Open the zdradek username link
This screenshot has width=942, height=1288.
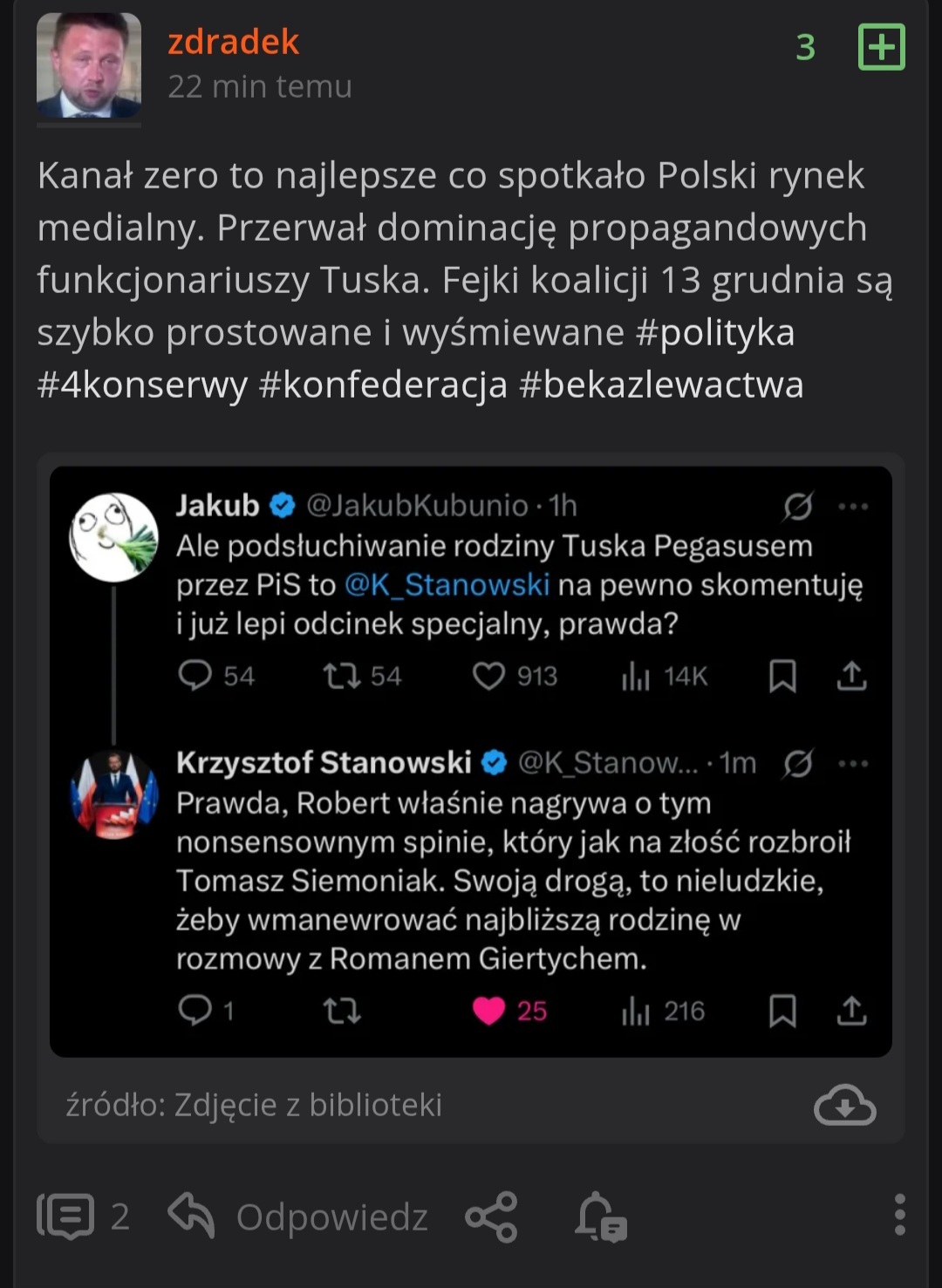[233, 42]
